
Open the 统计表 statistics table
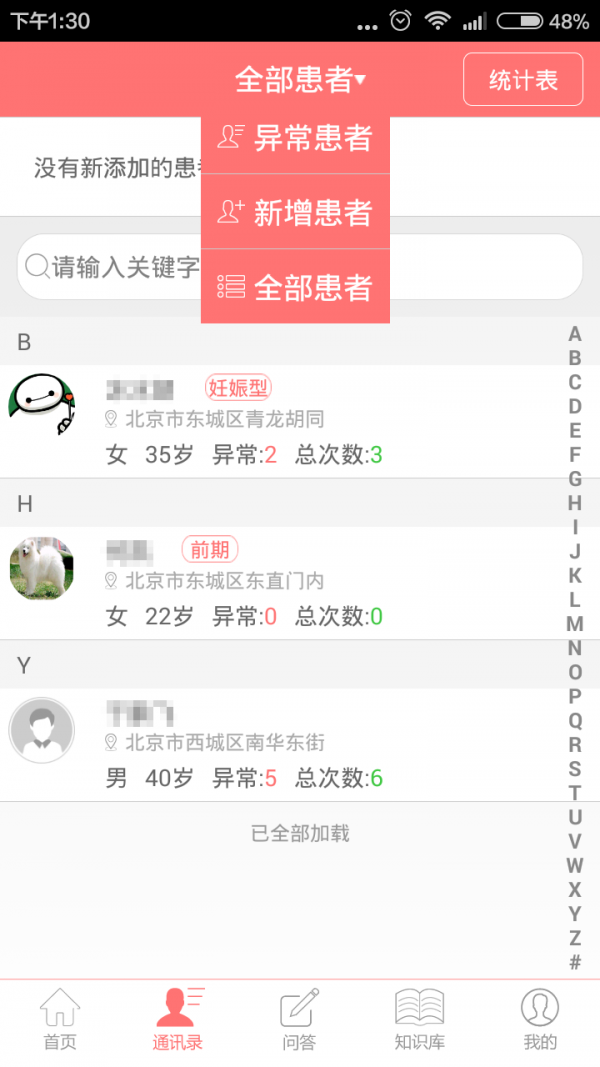pyautogui.click(x=523, y=80)
